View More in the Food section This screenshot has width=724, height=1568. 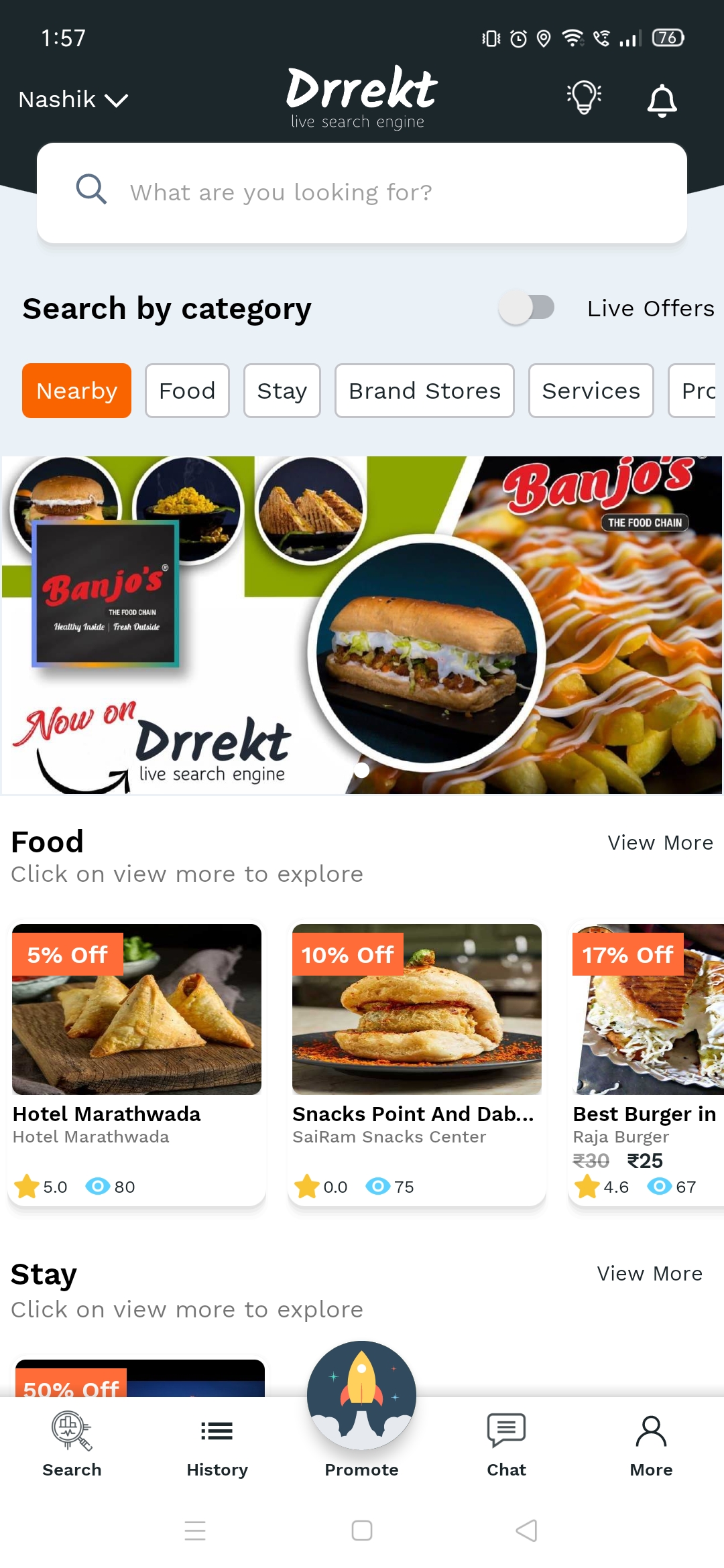click(x=660, y=842)
